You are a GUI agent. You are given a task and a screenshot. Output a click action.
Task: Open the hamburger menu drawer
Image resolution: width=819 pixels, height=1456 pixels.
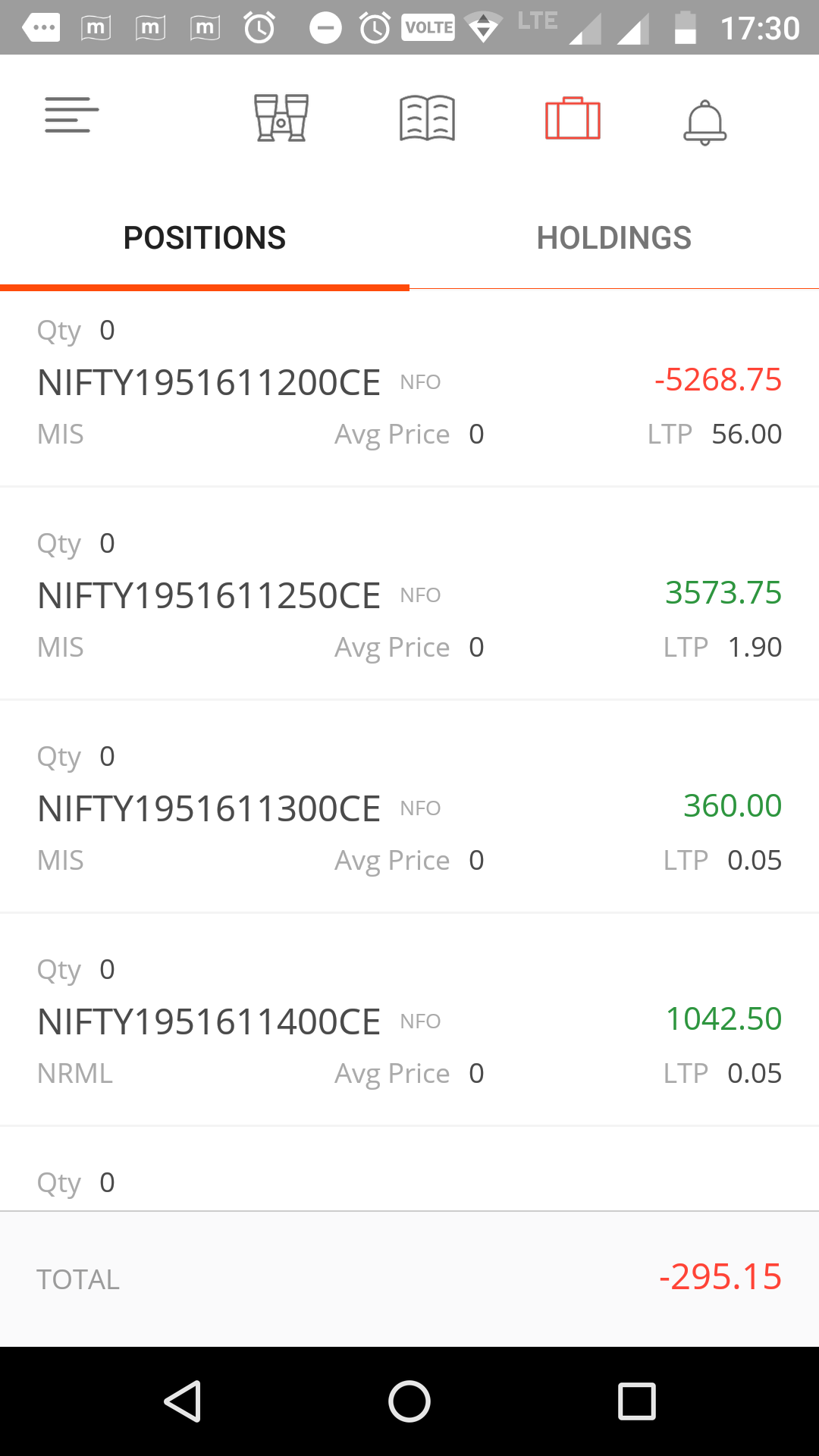click(71, 115)
